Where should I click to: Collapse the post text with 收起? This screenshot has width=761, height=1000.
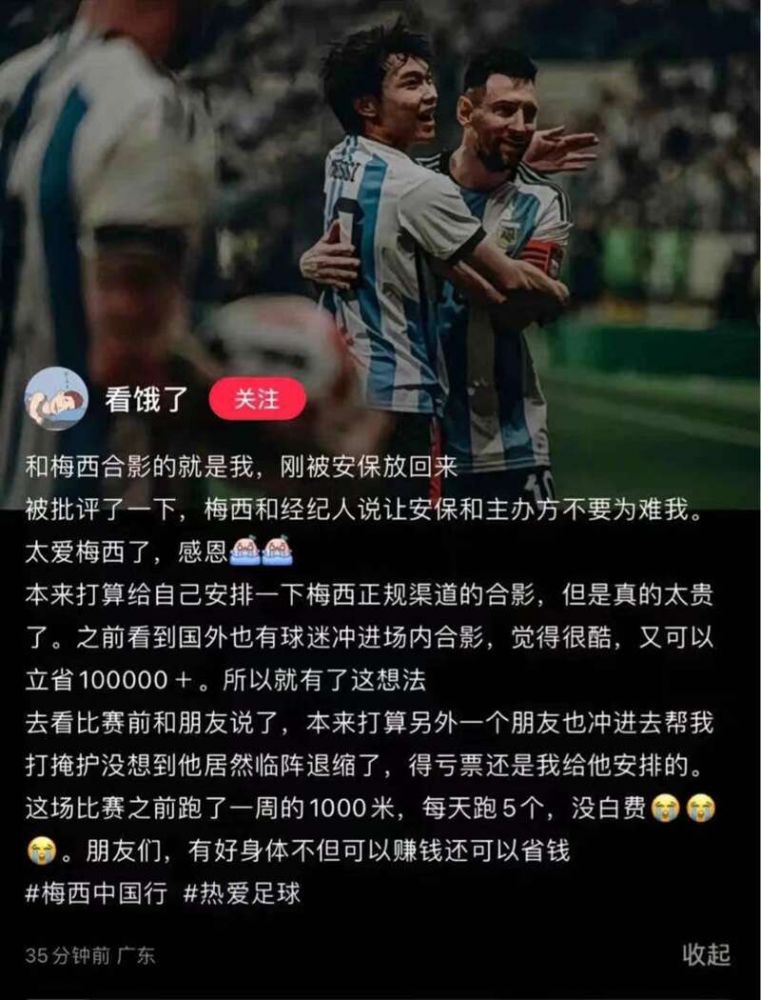pyautogui.click(x=706, y=954)
